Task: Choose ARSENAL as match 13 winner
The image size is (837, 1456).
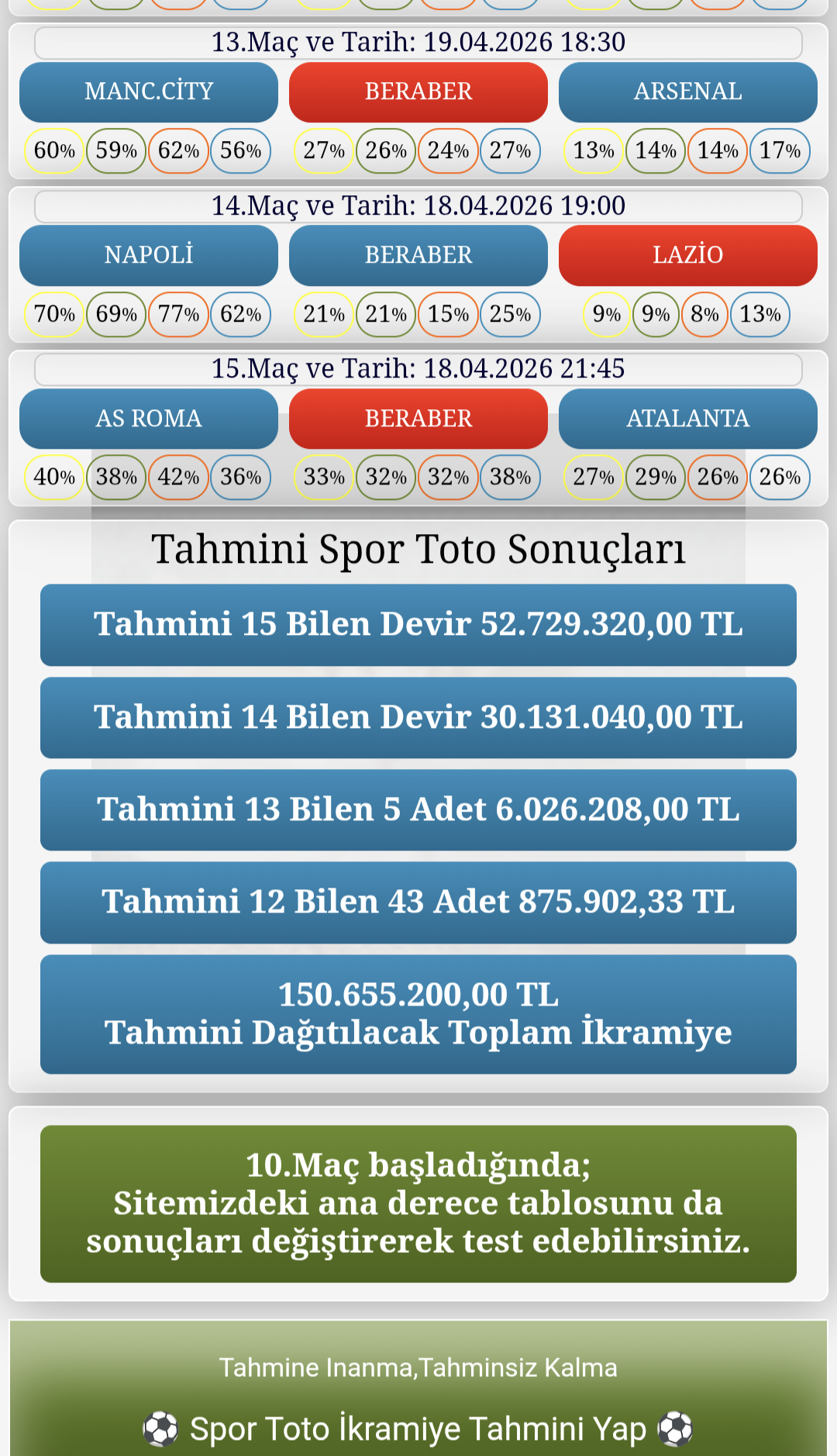Action: (687, 91)
